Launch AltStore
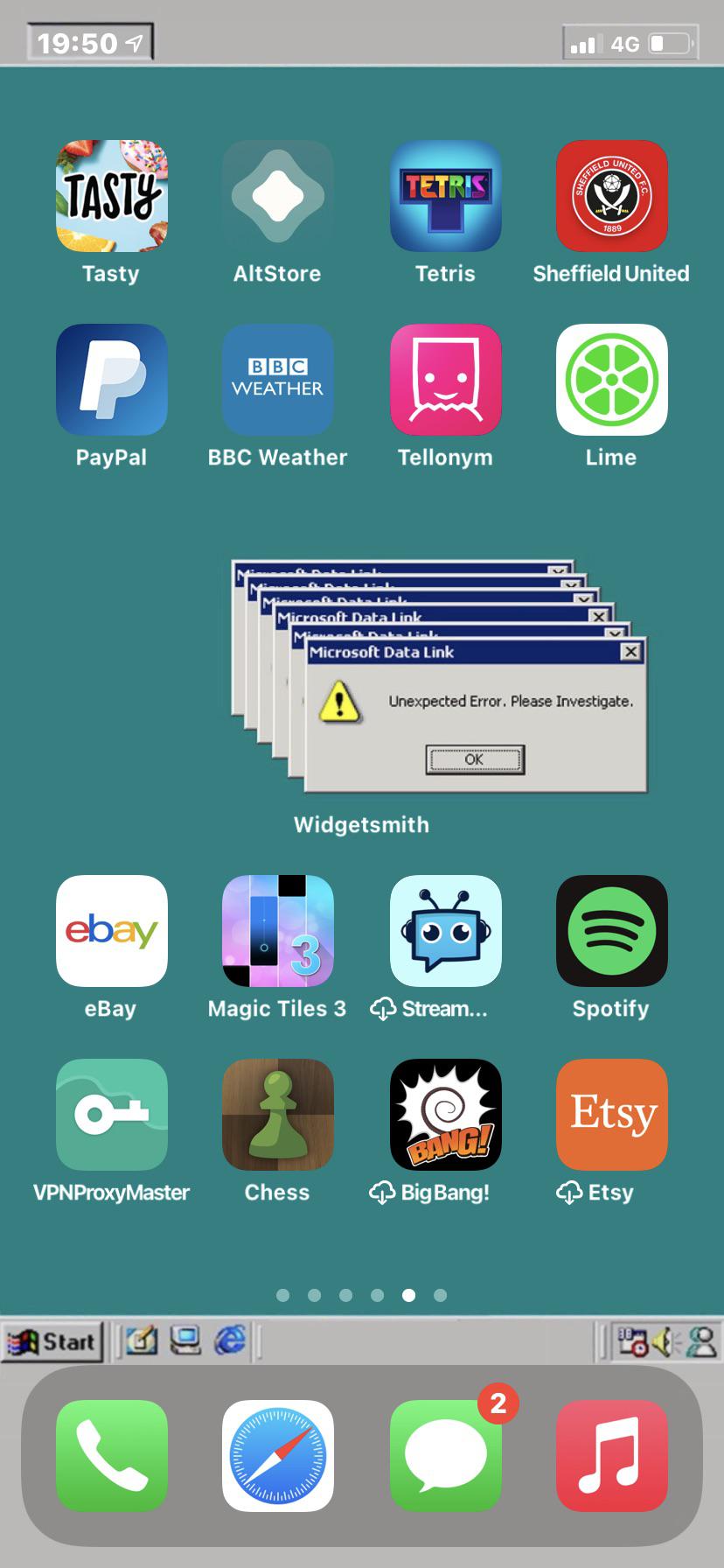Screen dimensions: 724x1568 (278, 195)
